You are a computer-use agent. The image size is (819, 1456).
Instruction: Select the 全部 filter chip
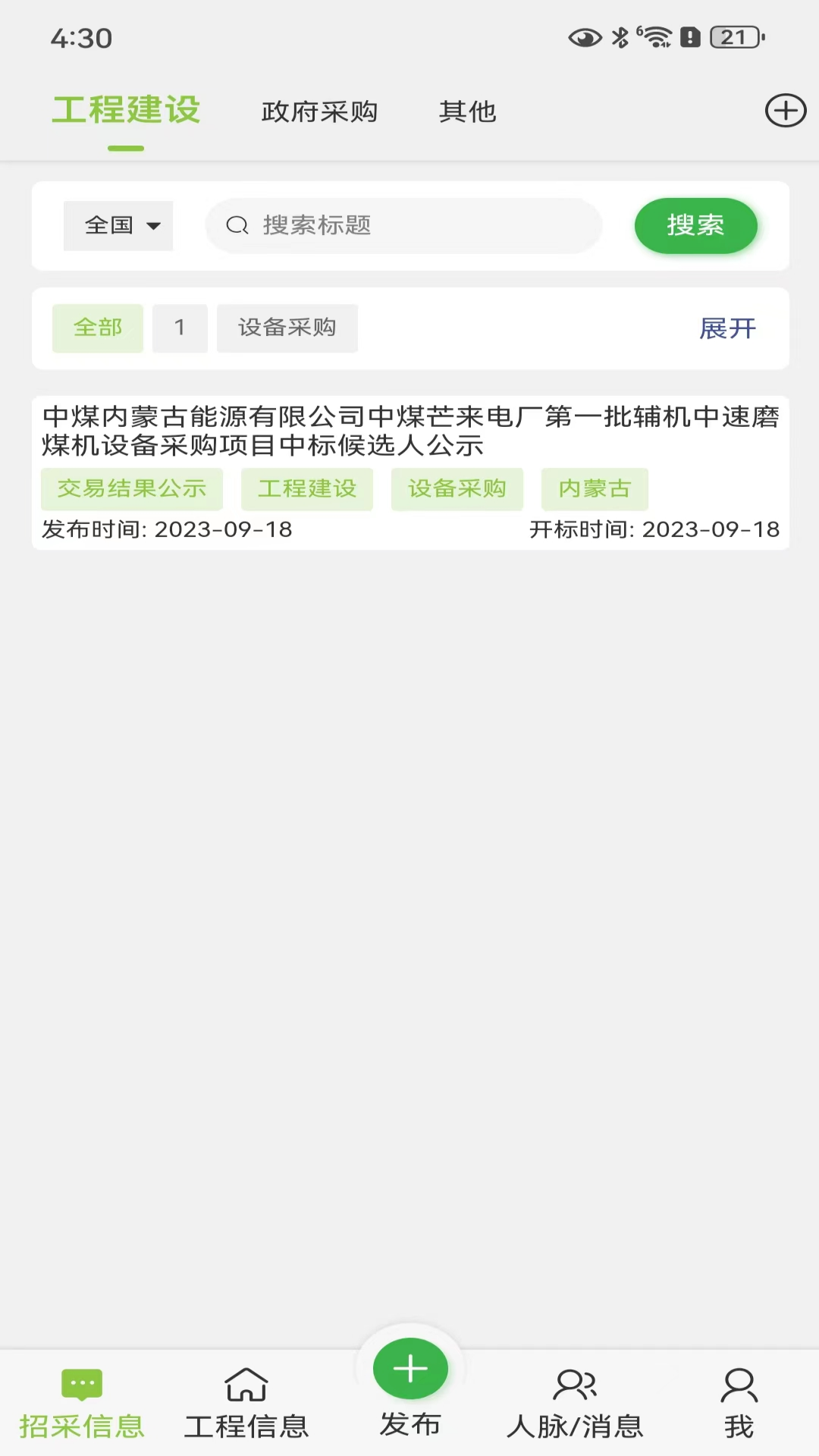98,328
